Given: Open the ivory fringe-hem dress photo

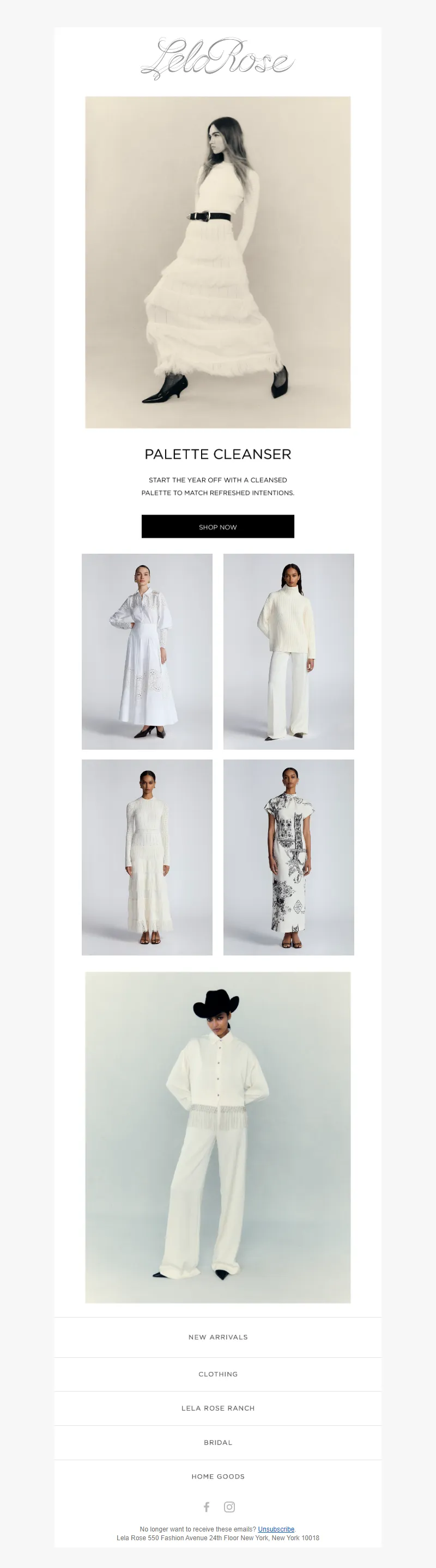Looking at the screenshot, I should [x=147, y=856].
